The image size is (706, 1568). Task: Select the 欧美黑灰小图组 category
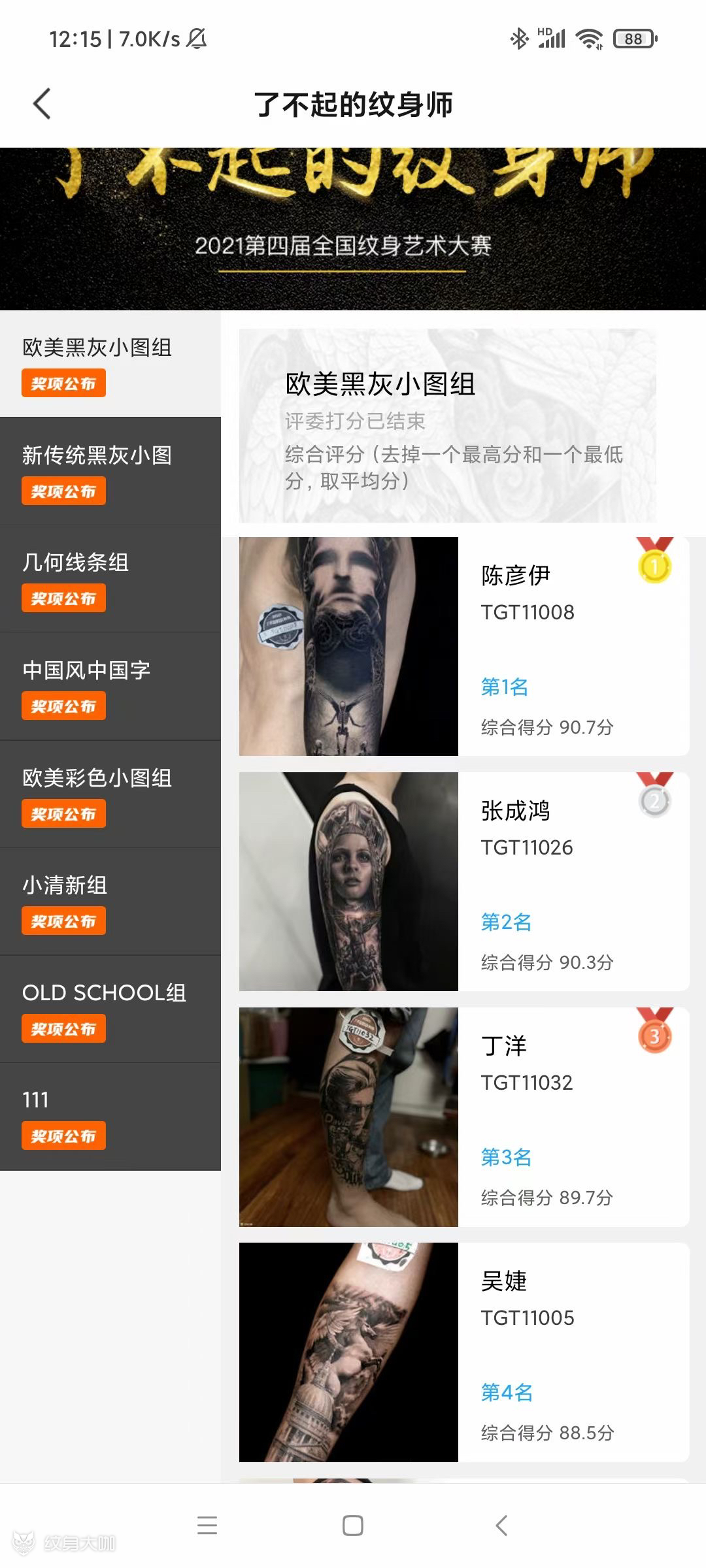110,363
